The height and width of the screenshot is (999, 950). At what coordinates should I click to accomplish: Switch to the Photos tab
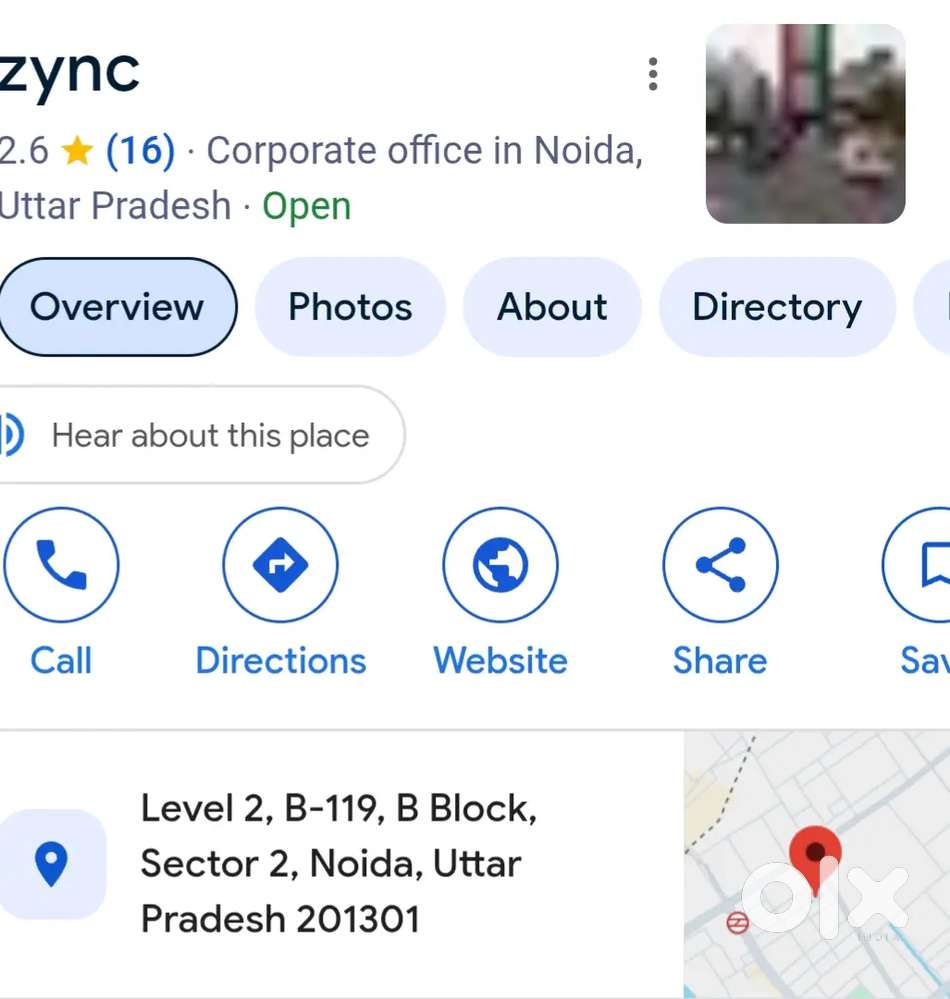[350, 307]
